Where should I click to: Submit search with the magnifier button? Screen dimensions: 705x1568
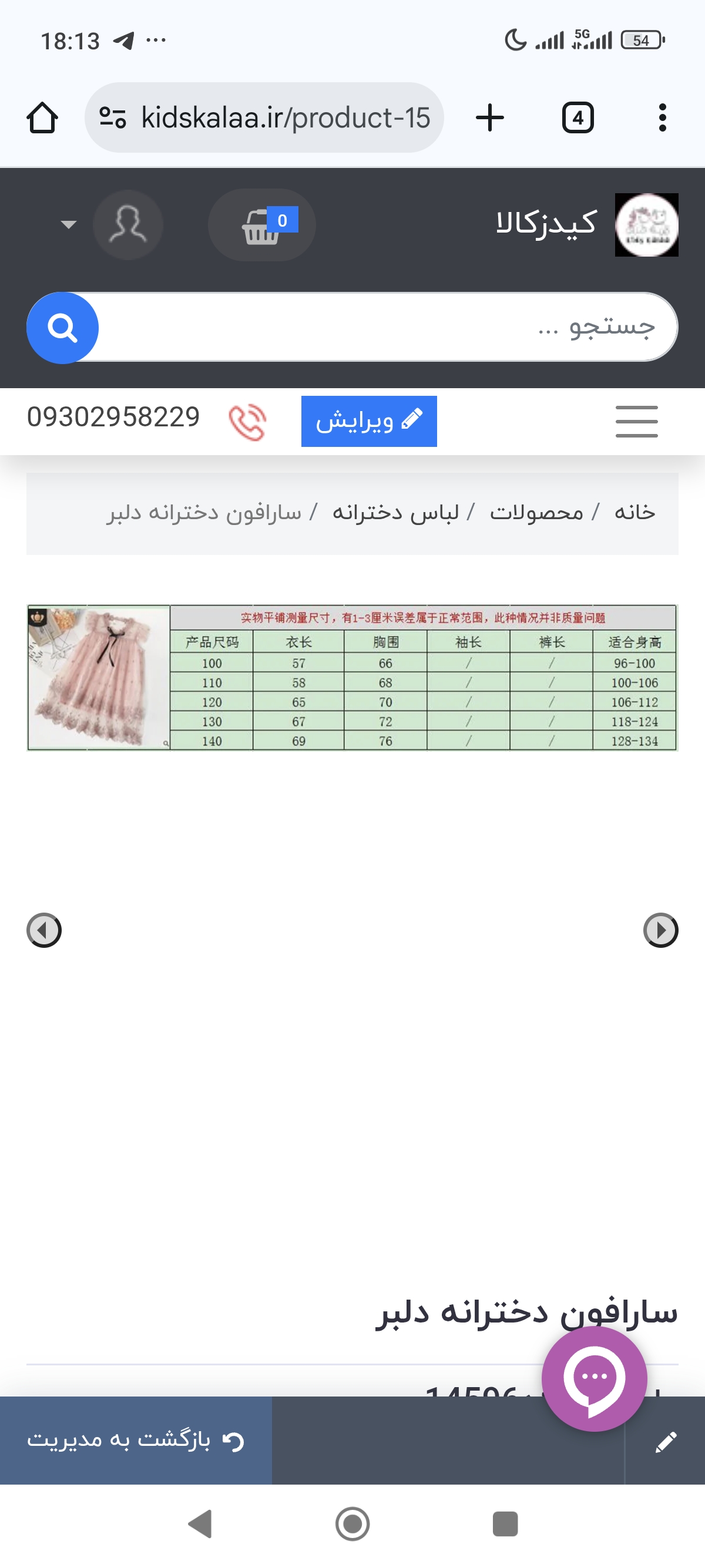63,328
